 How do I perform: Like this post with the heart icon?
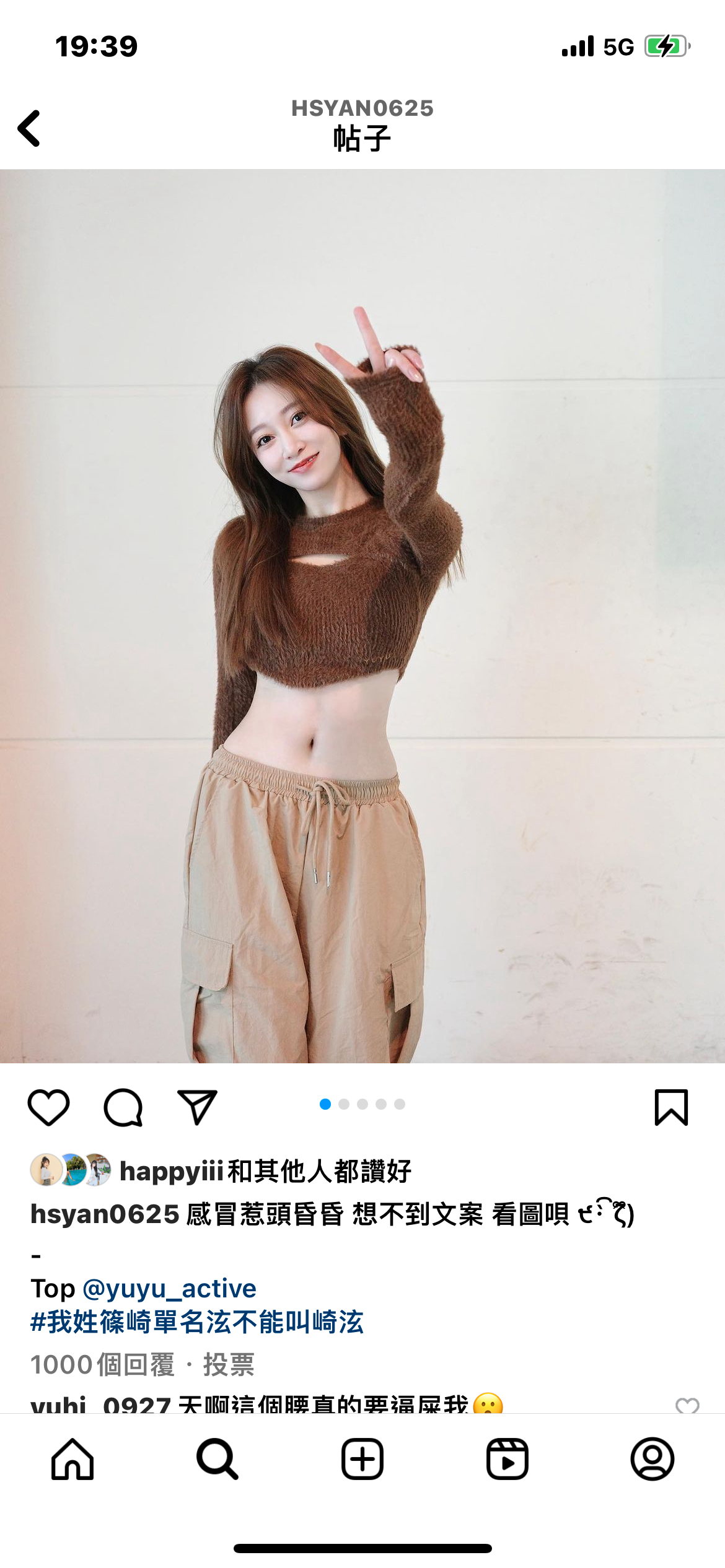(x=48, y=1107)
